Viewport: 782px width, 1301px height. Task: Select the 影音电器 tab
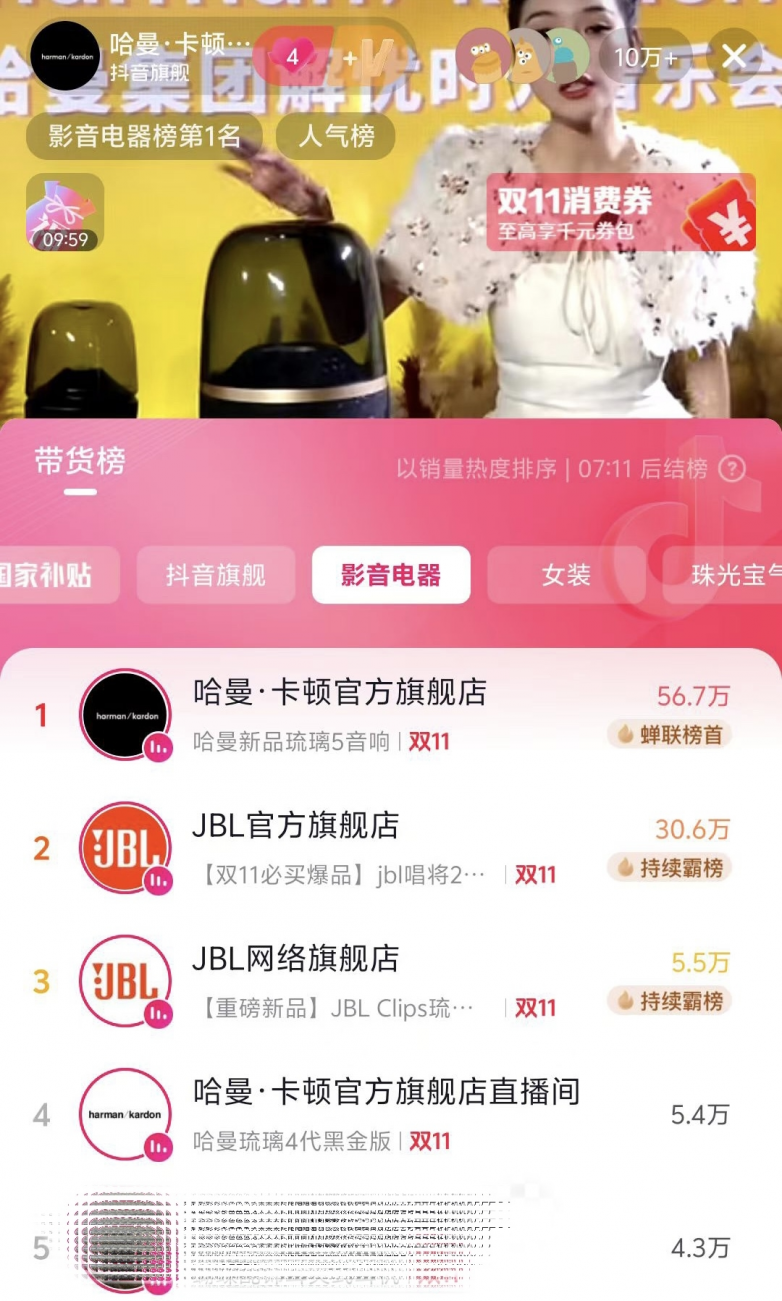click(391, 575)
